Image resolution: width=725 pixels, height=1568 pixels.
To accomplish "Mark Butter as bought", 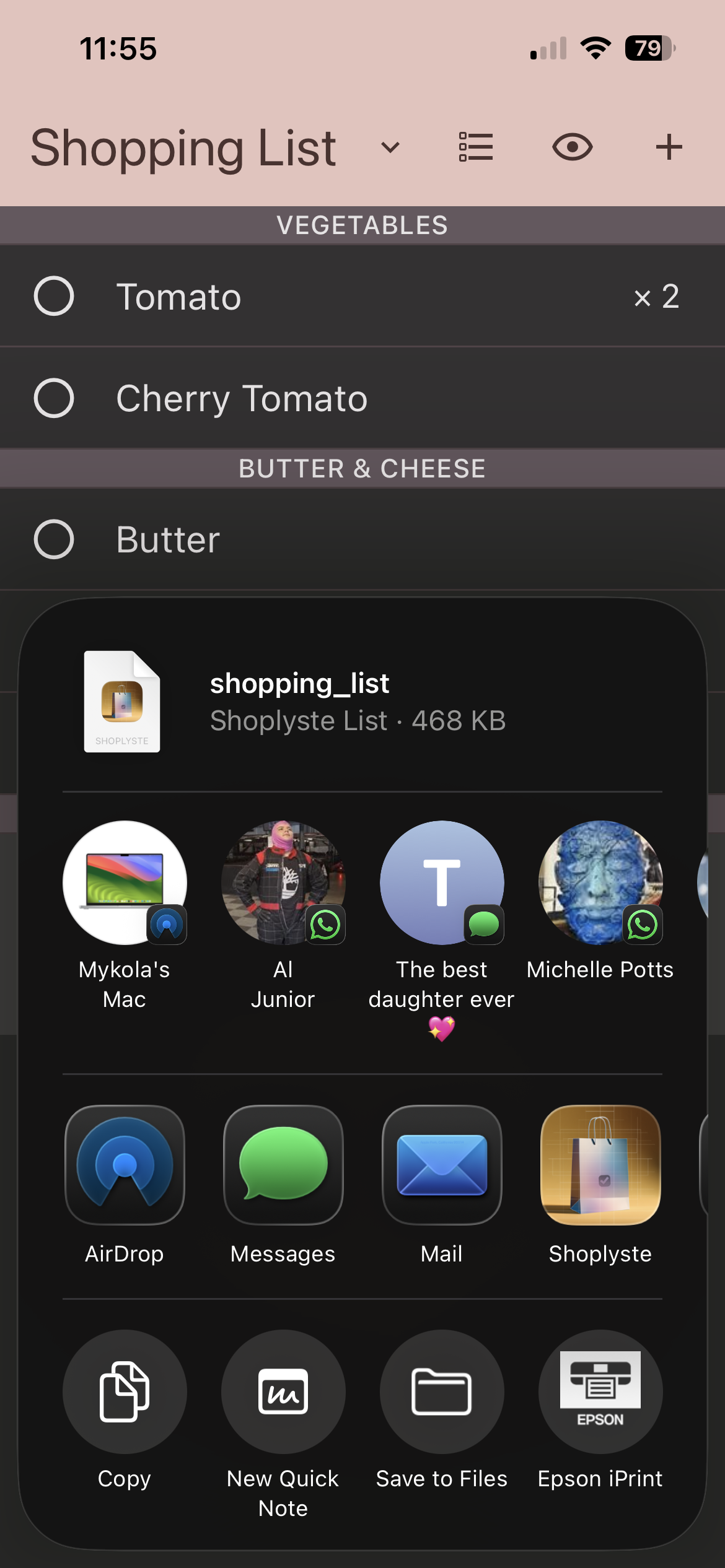I will tap(54, 539).
